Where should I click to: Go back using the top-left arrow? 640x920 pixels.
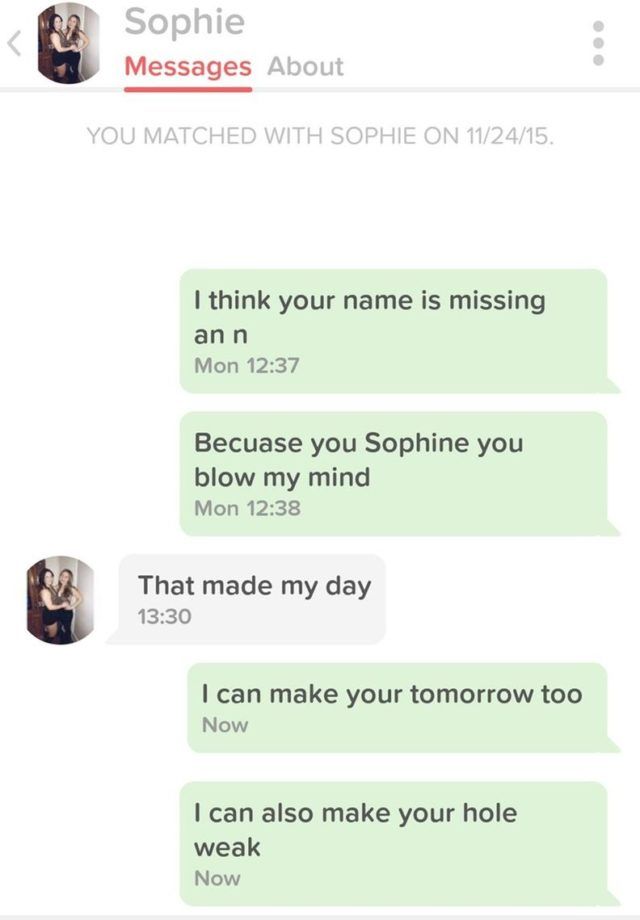coord(14,44)
